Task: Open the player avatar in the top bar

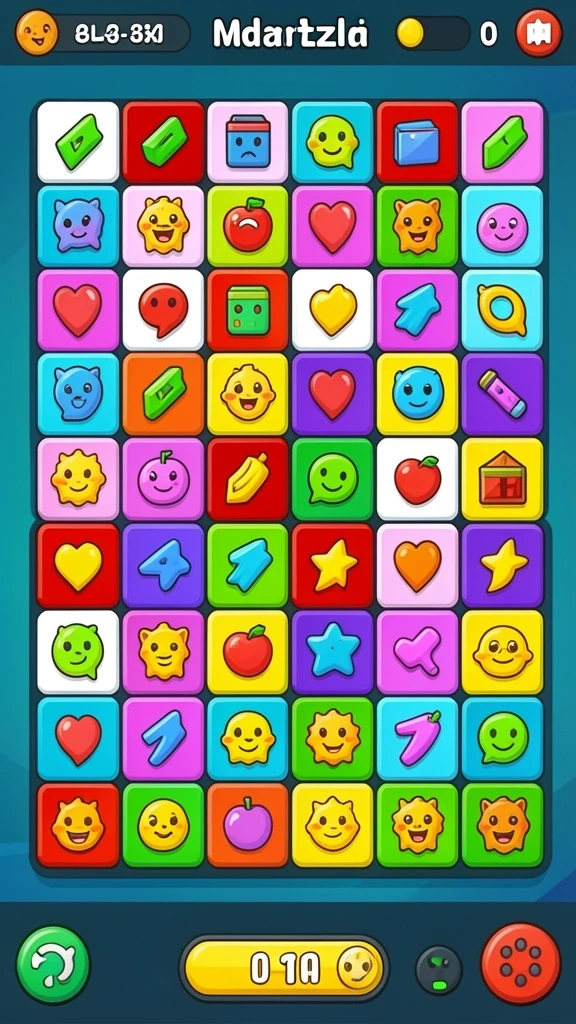Action: (37, 33)
